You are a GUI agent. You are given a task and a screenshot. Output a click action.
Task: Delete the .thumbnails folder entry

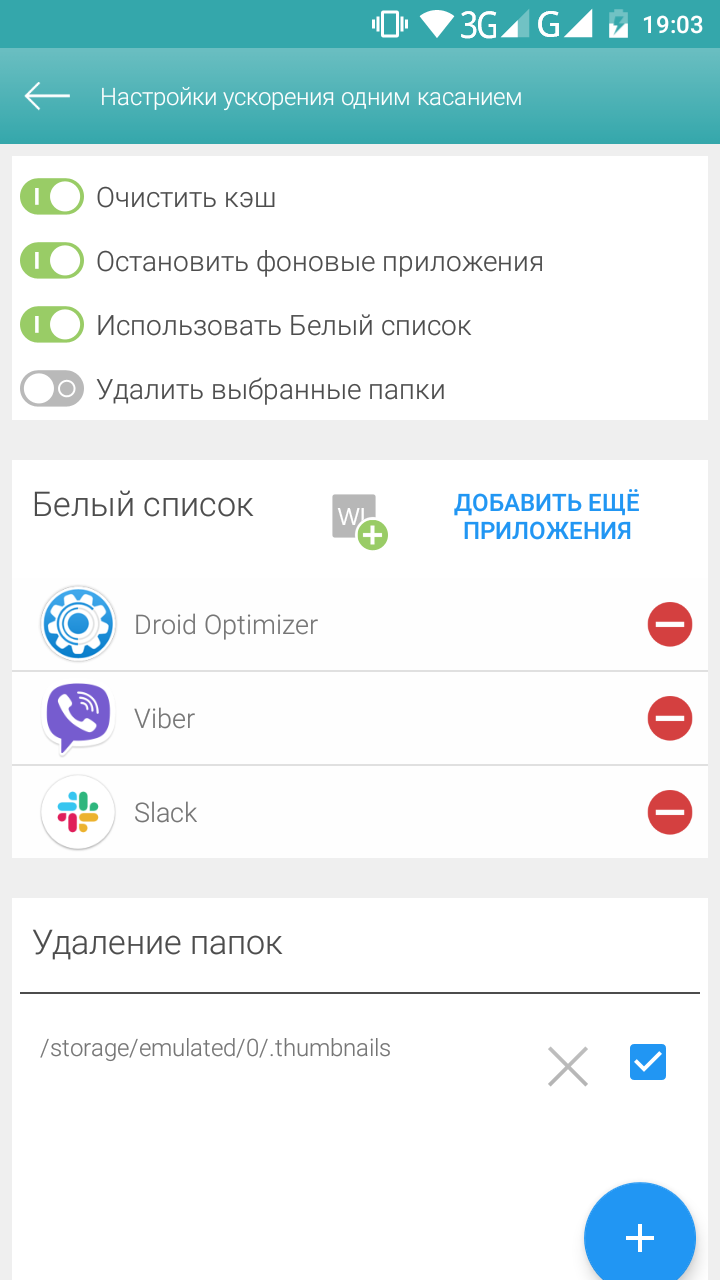click(567, 1067)
